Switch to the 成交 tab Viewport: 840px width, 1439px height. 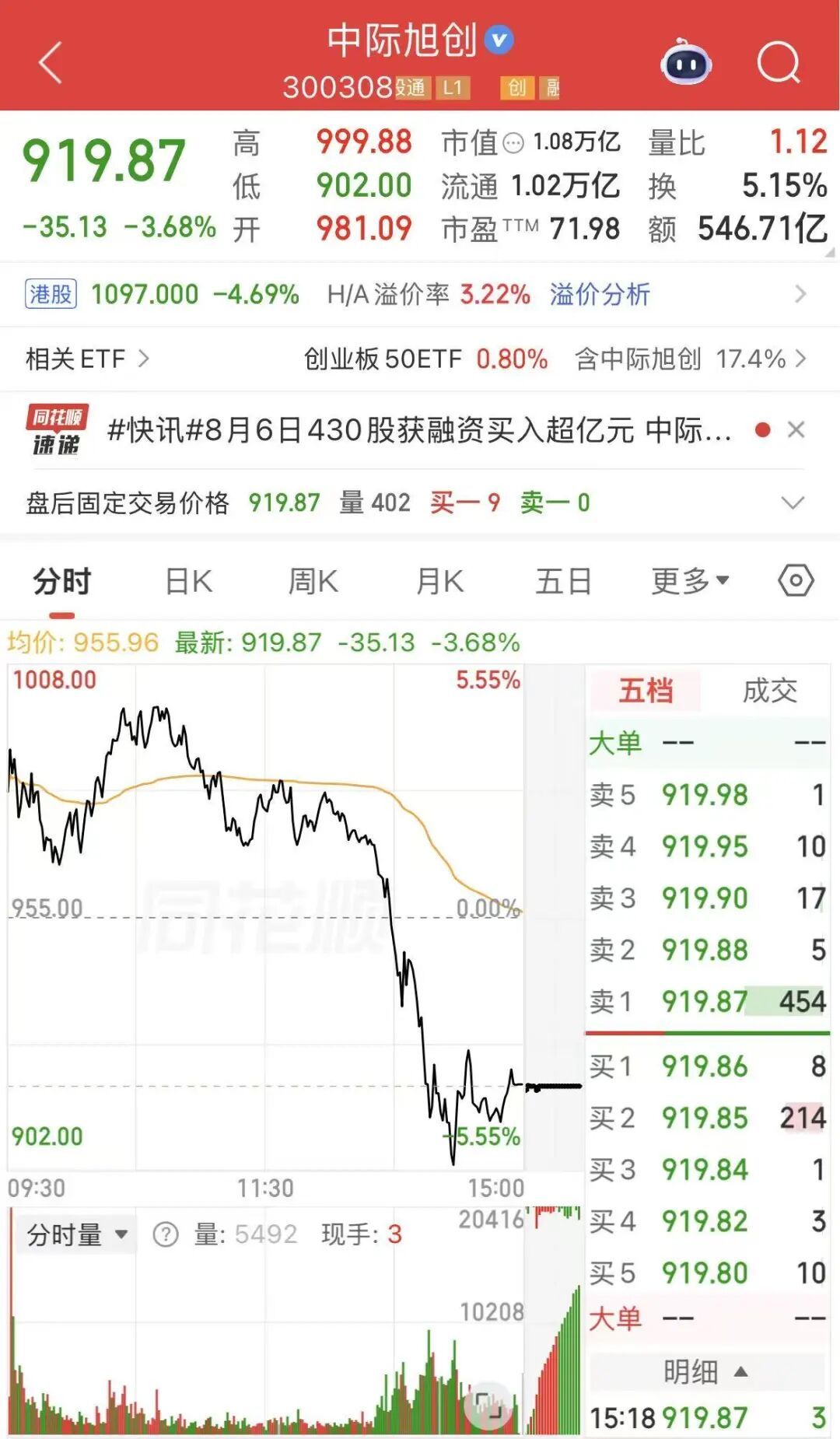tap(769, 690)
